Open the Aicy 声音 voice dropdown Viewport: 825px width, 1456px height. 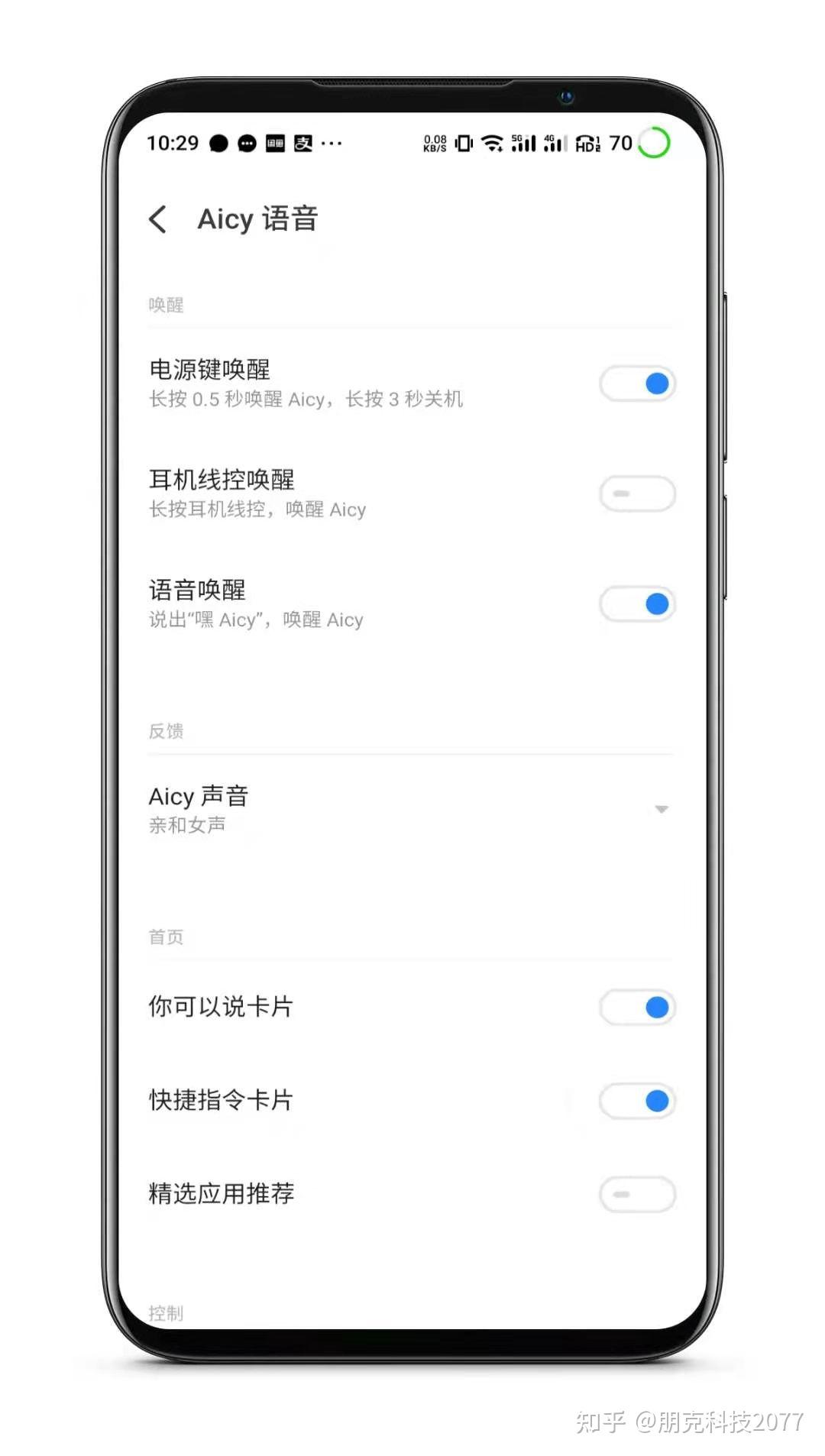(x=661, y=809)
